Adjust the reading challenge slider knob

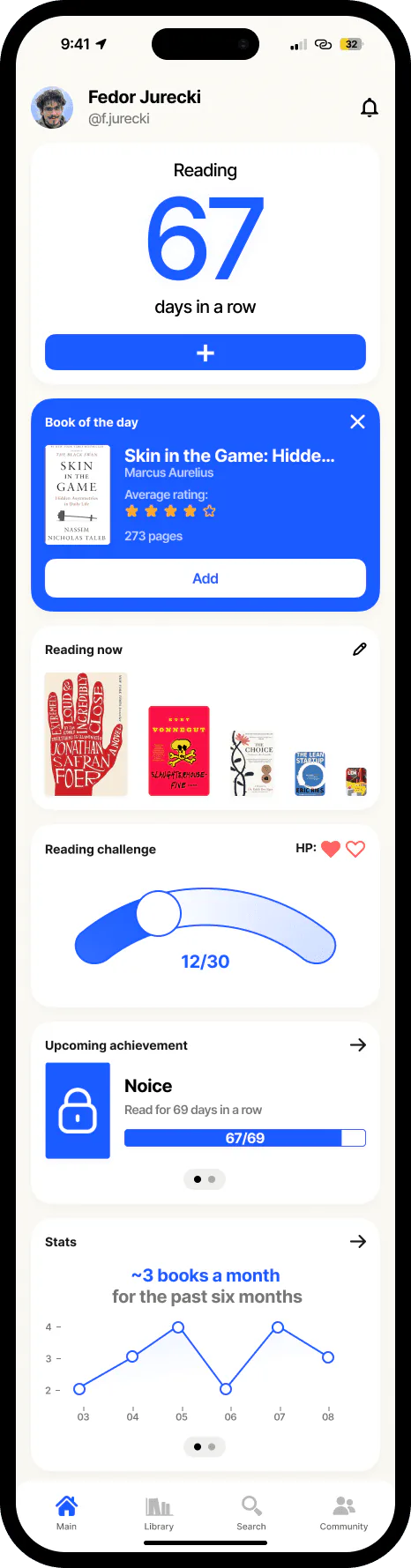tap(159, 913)
